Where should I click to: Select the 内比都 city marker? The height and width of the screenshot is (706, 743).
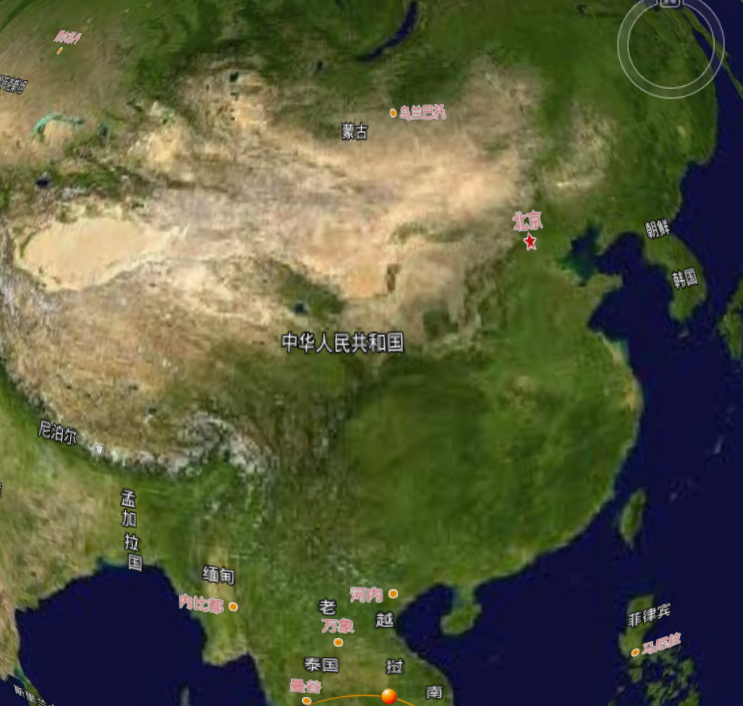click(233, 606)
